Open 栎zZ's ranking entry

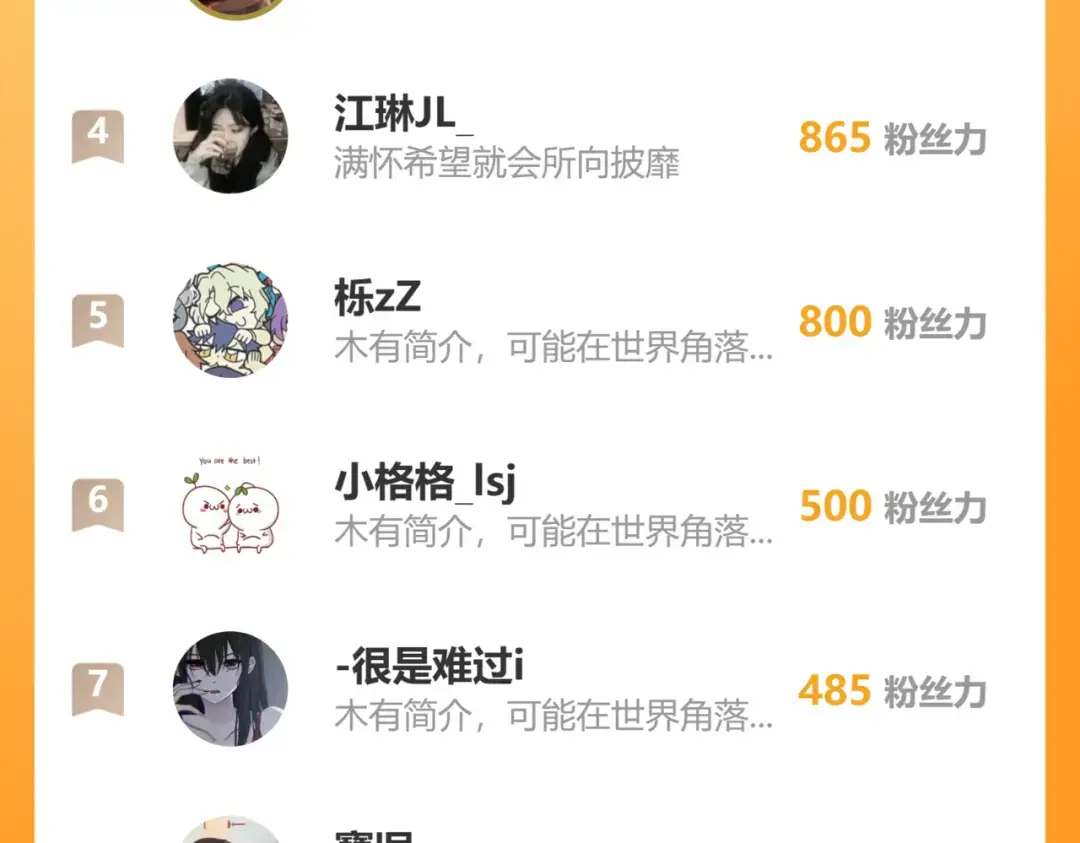540,321
